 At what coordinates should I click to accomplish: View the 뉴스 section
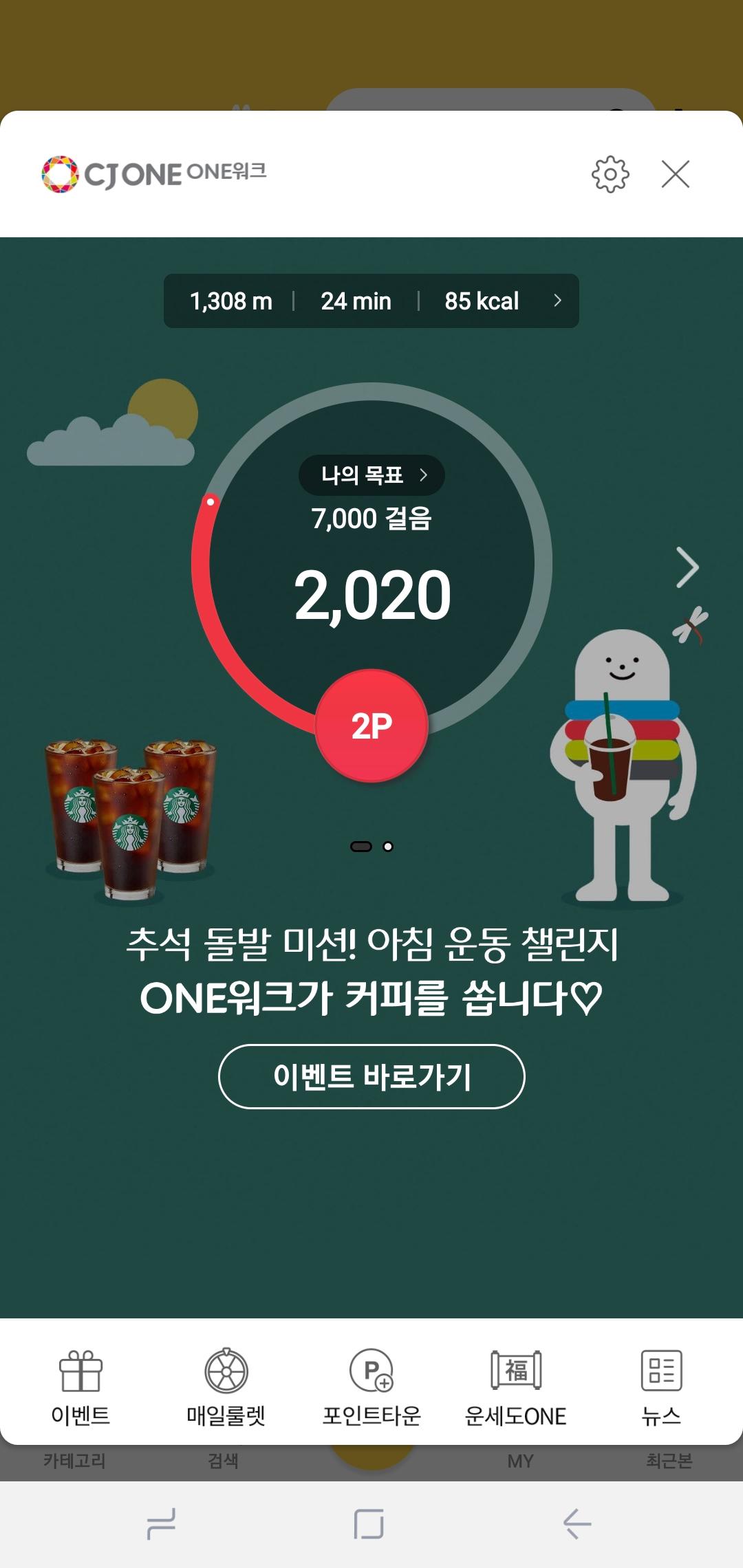661,1386
